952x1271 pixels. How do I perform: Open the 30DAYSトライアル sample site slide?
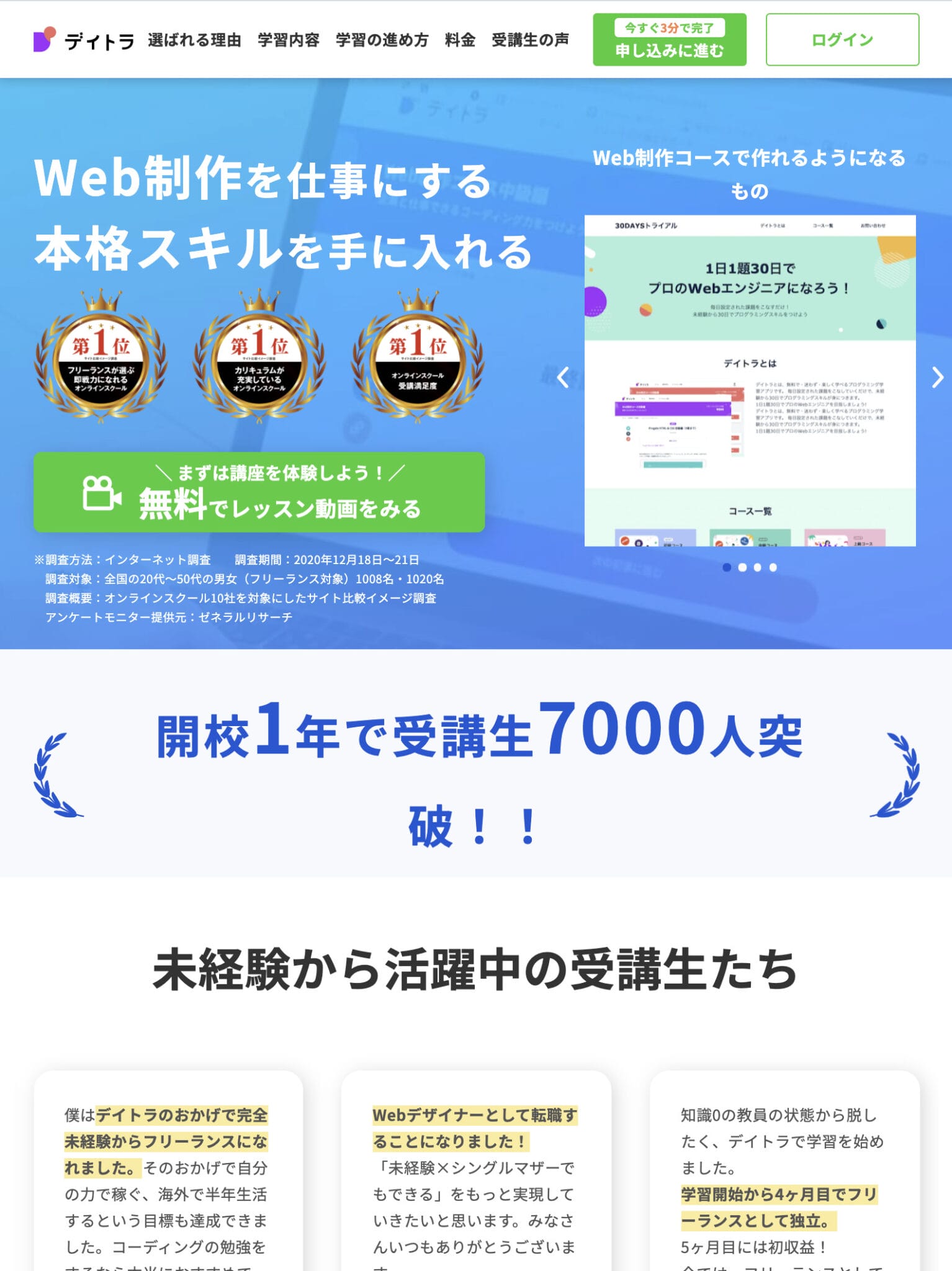(x=750, y=380)
